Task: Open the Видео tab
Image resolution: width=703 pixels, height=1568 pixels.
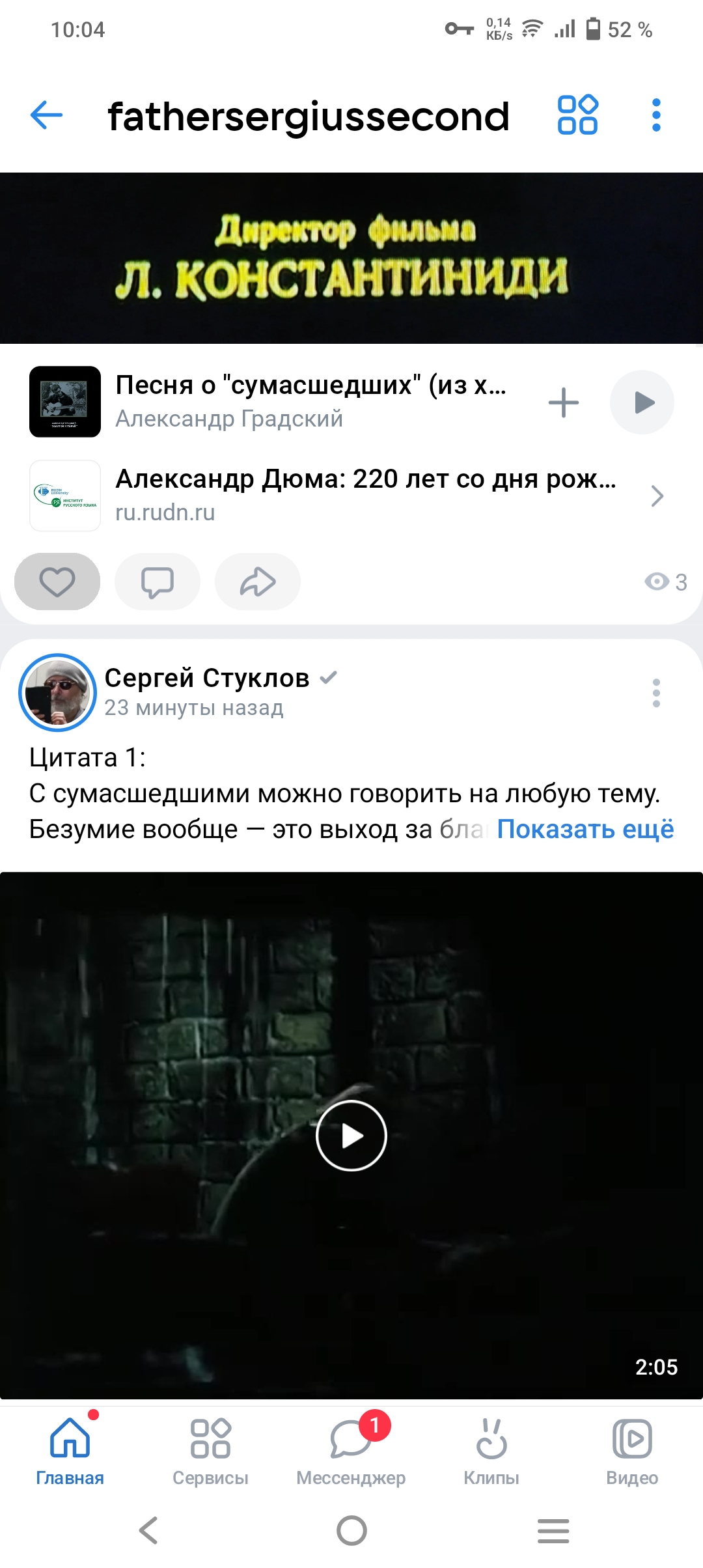Action: [632, 1451]
